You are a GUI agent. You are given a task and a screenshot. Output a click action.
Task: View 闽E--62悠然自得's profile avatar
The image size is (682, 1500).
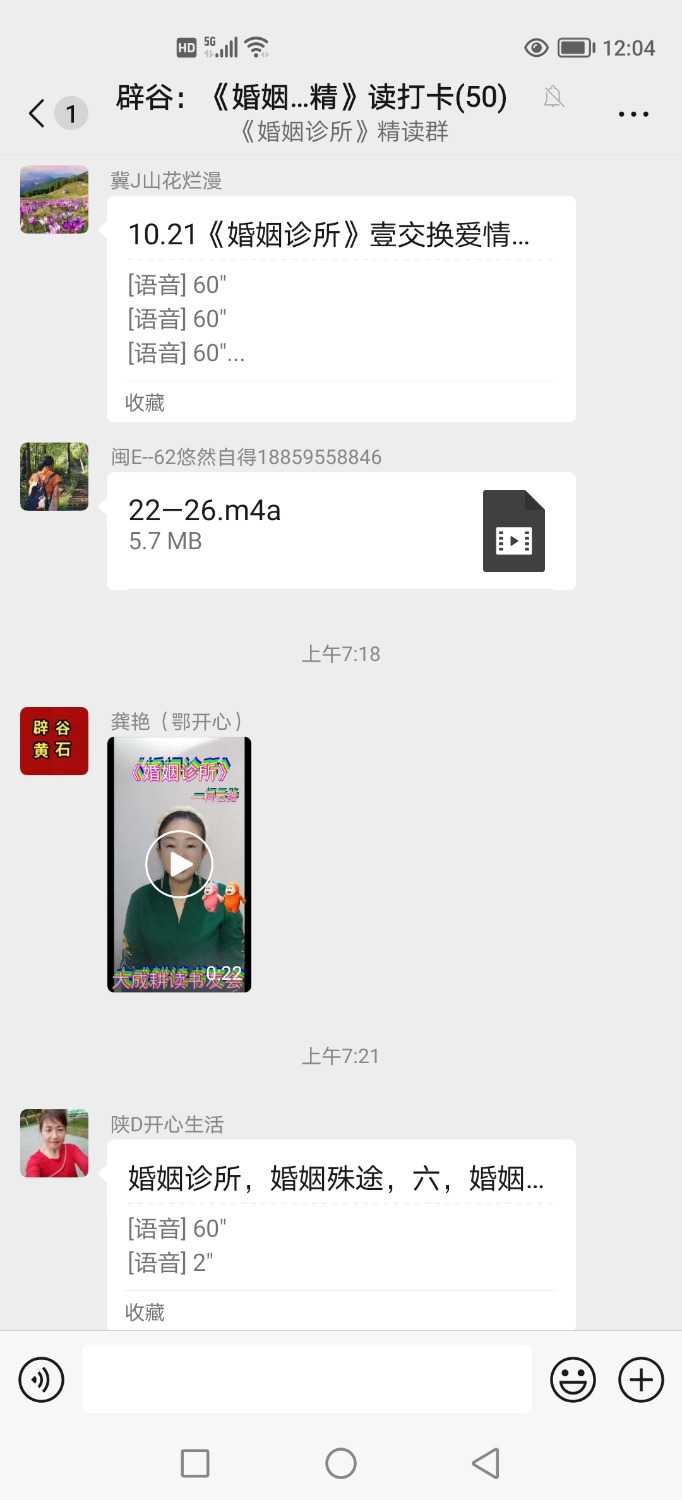54,477
